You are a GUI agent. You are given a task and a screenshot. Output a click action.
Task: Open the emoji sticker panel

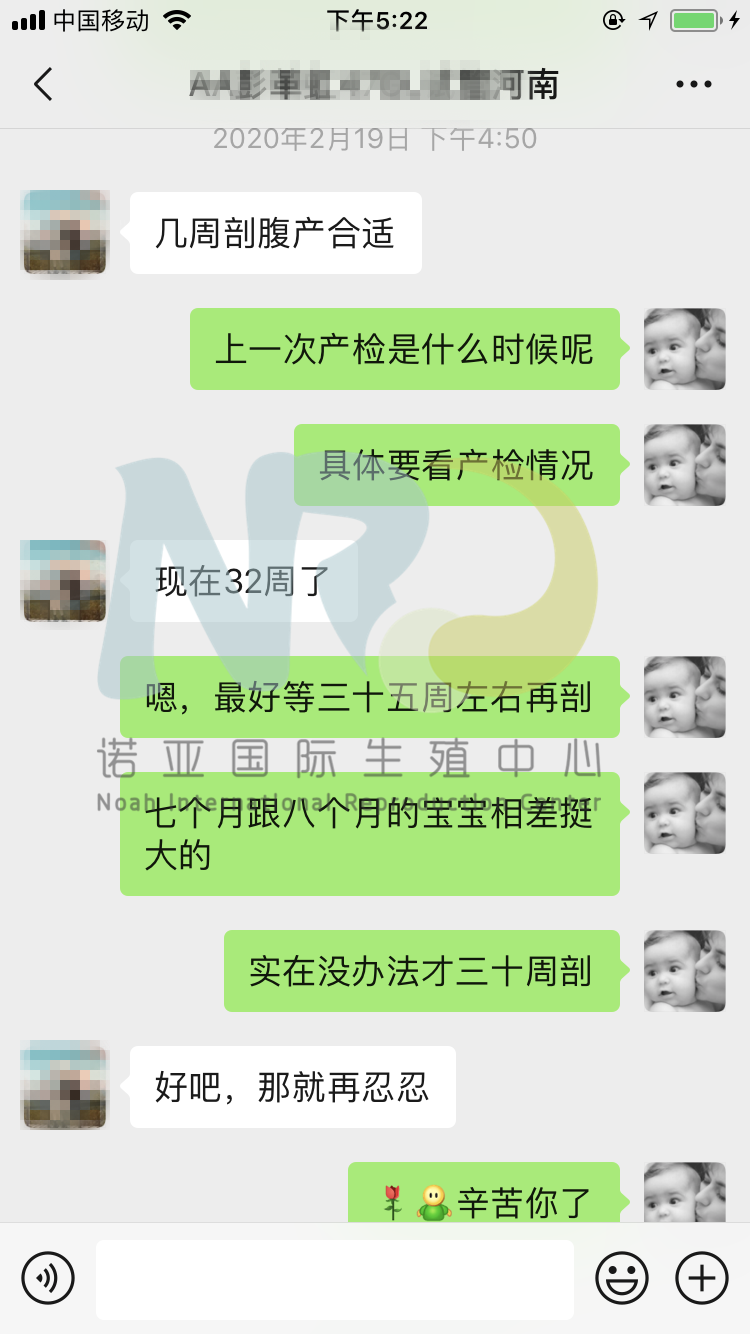(x=622, y=1278)
